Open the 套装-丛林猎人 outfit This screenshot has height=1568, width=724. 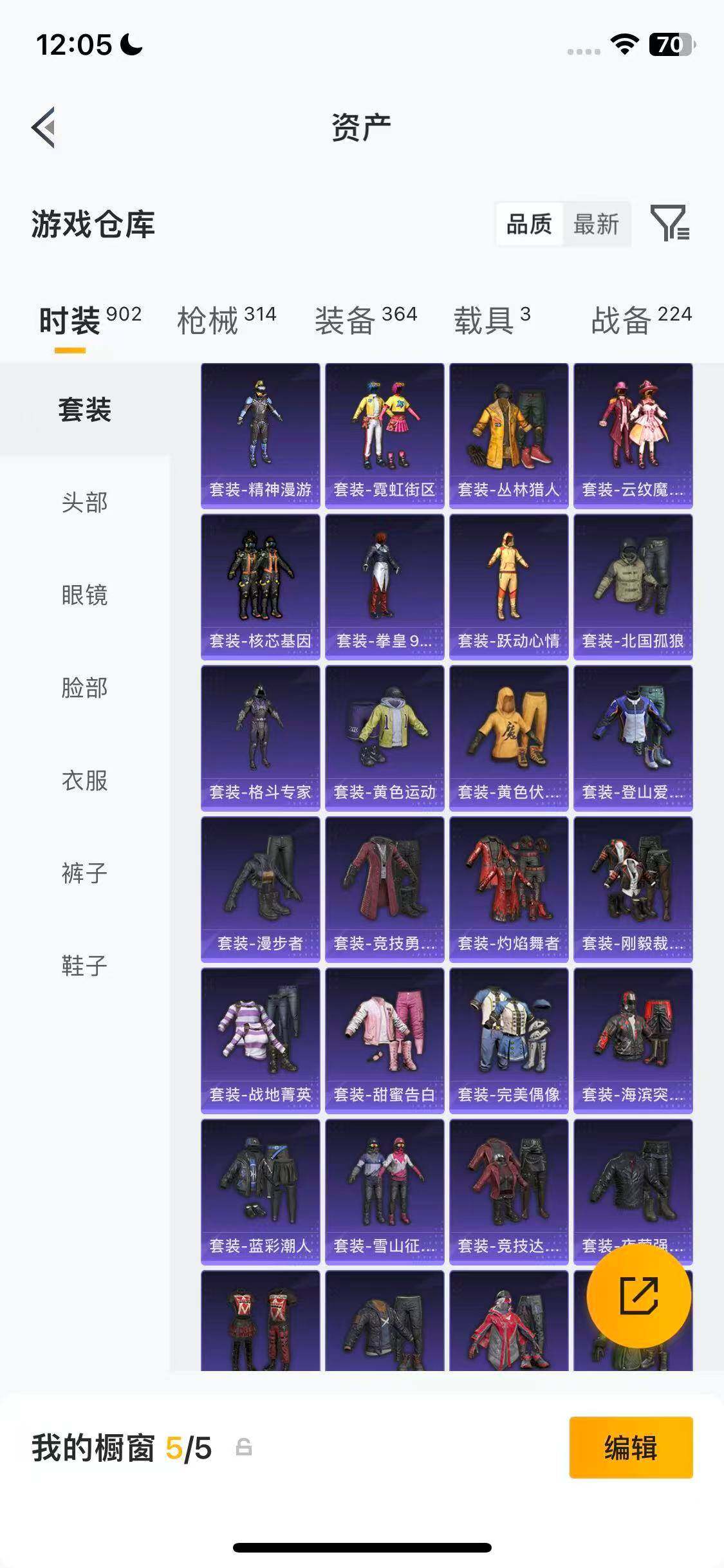(x=508, y=436)
